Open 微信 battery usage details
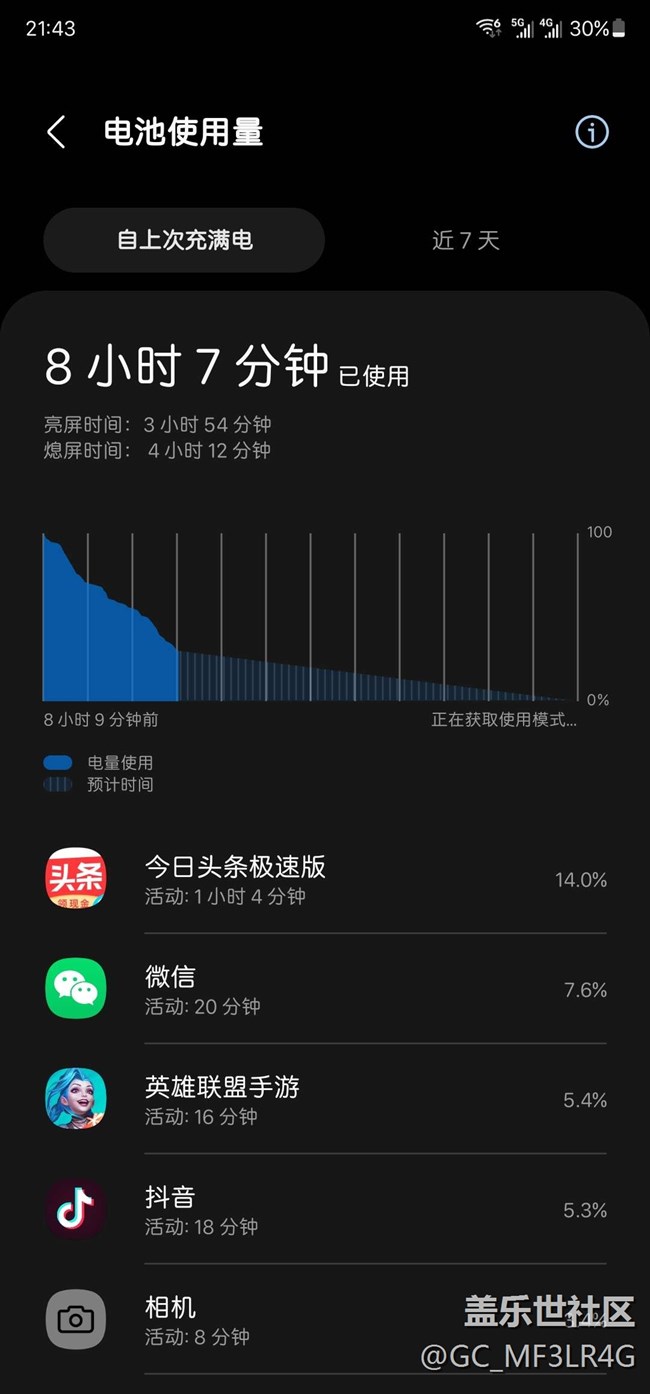This screenshot has width=650, height=1394. pos(325,989)
